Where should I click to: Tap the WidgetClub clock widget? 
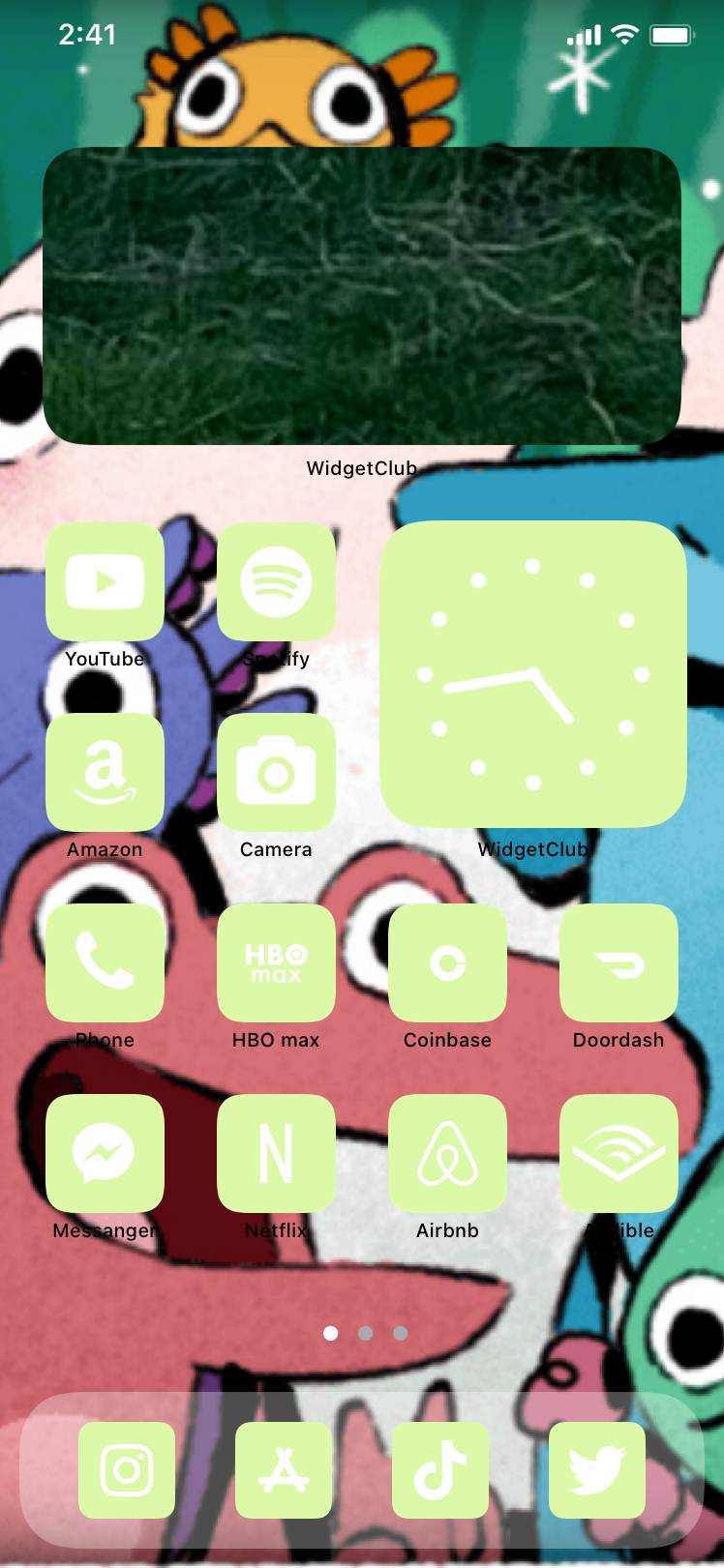[x=532, y=674]
